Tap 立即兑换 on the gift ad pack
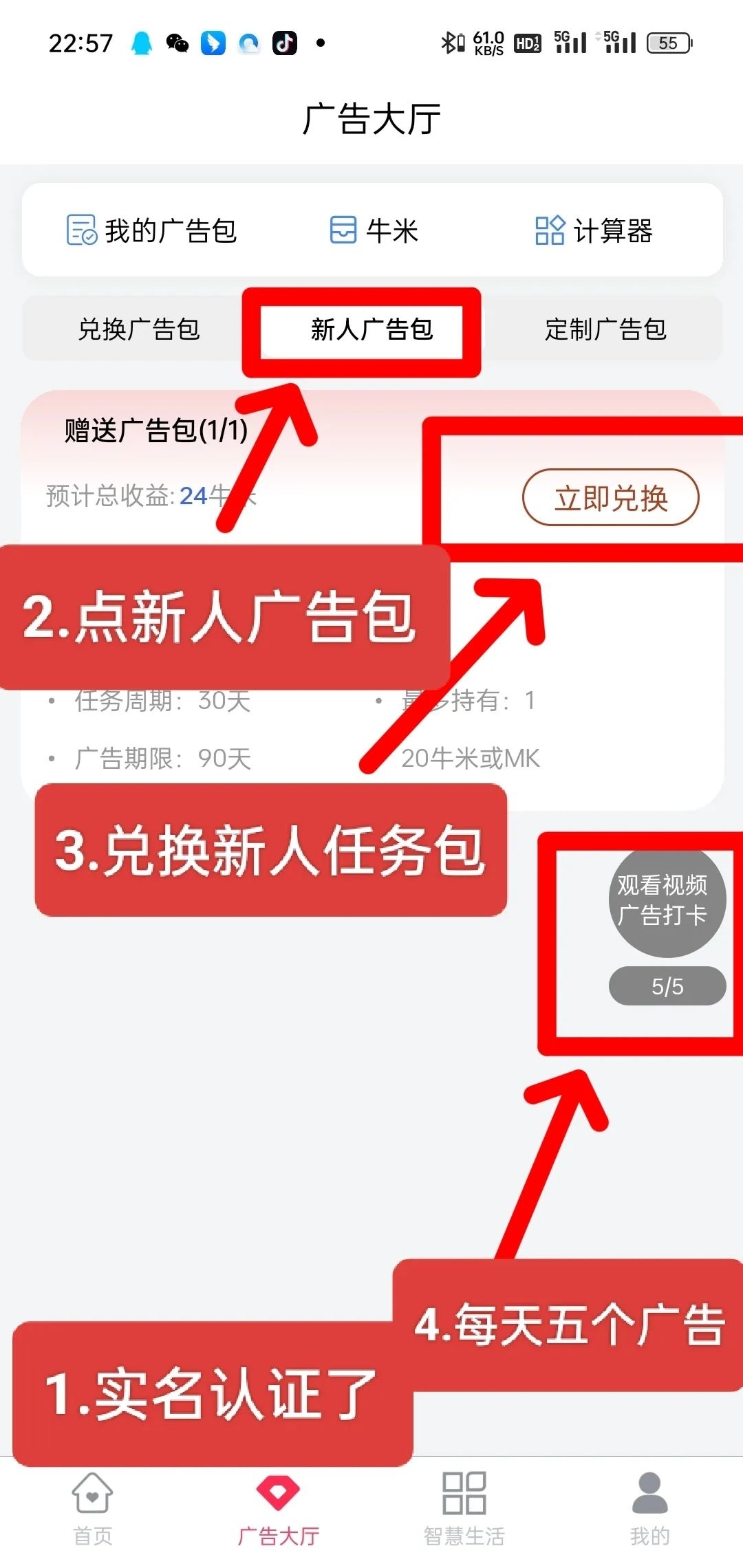Screen dimensions: 743x1568 tap(610, 497)
